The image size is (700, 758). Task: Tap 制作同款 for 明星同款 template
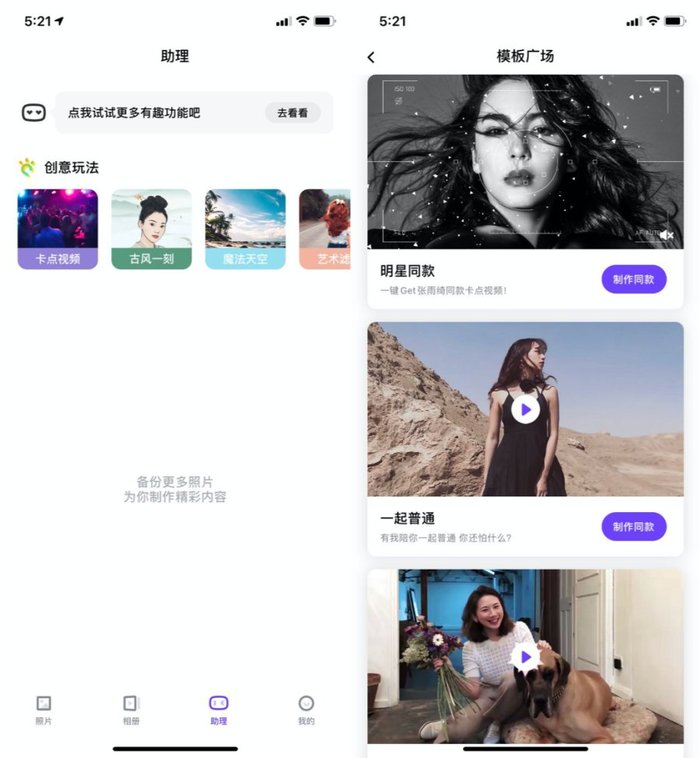(633, 279)
